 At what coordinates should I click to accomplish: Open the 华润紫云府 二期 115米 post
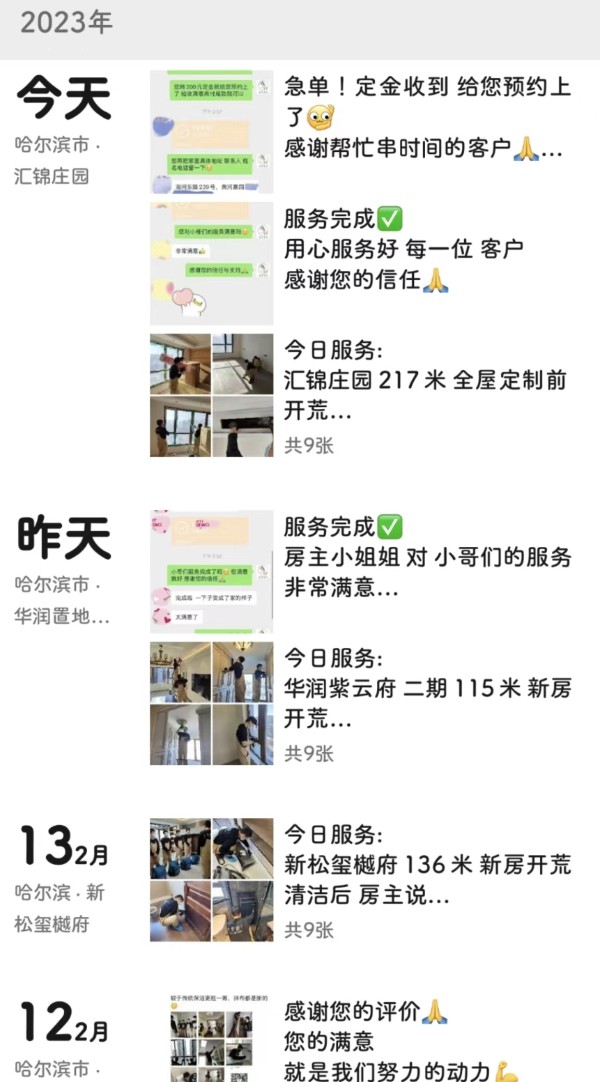[426, 689]
